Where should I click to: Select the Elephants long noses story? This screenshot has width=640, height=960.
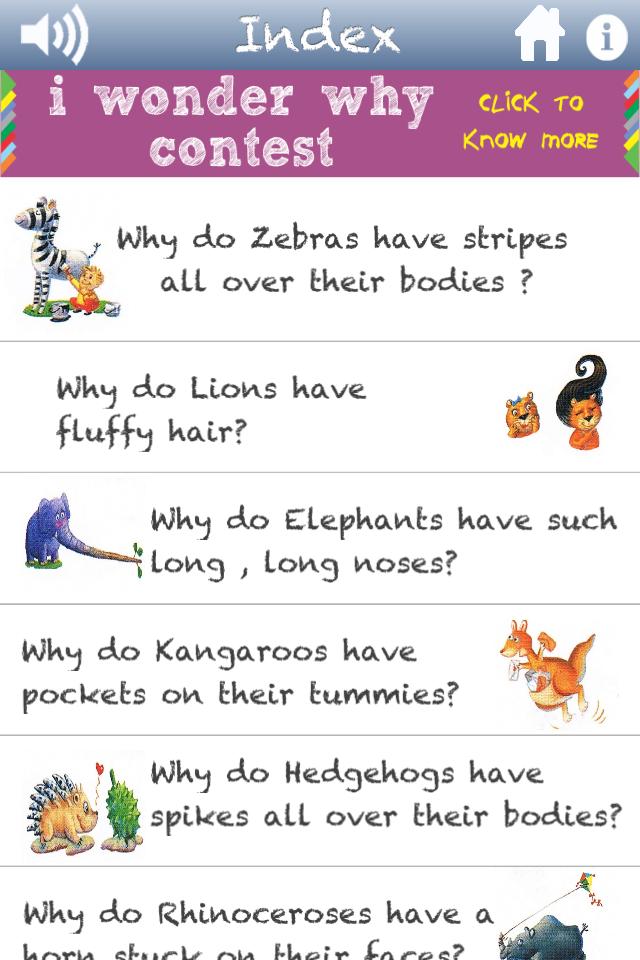click(x=320, y=540)
